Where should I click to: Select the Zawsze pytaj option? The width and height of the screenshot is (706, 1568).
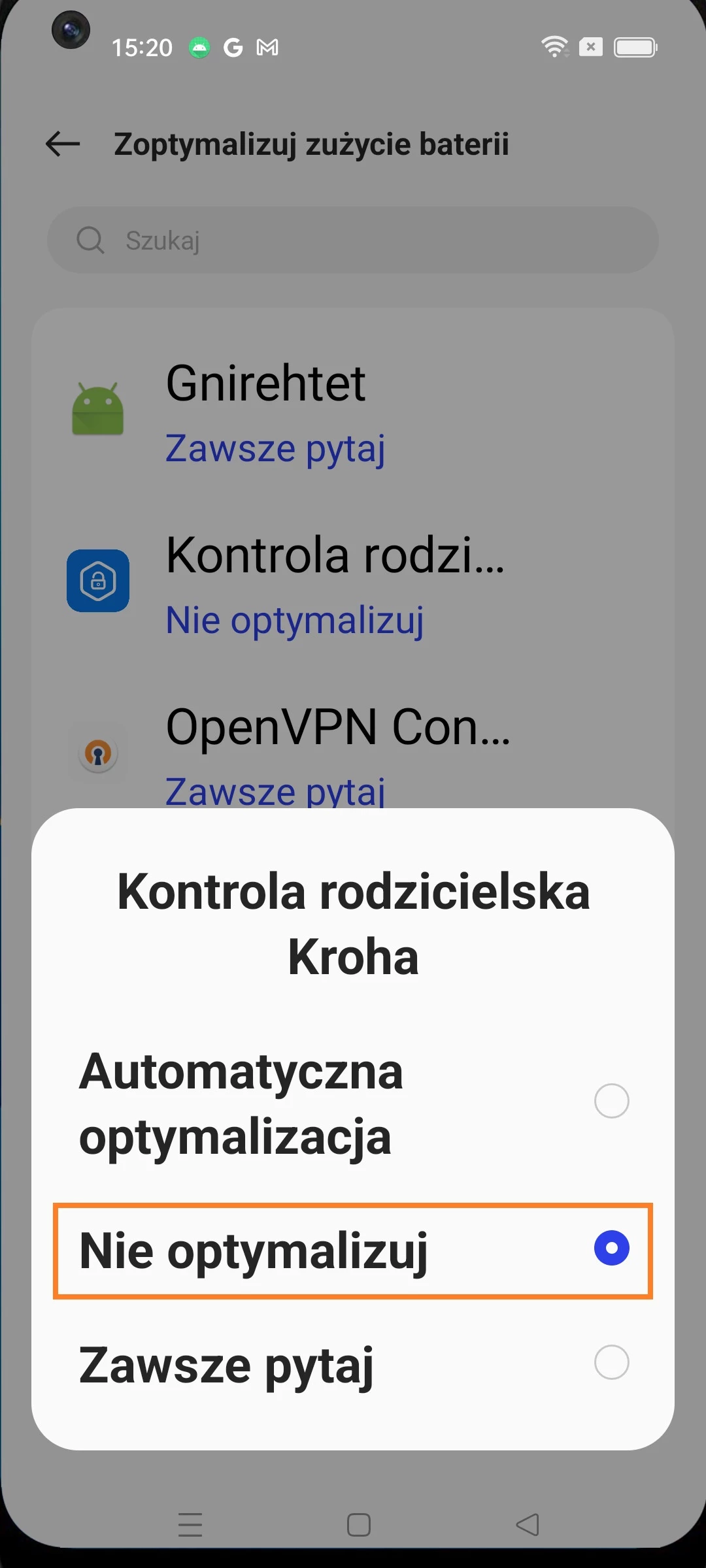tap(353, 1364)
